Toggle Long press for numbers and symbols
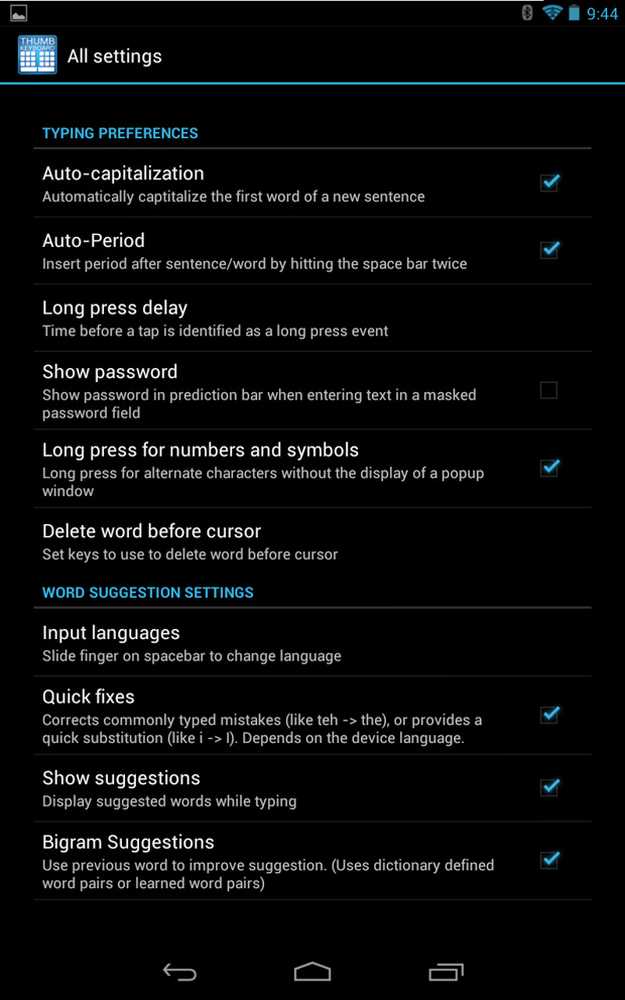Image resolution: width=625 pixels, height=1000 pixels. 549,468
